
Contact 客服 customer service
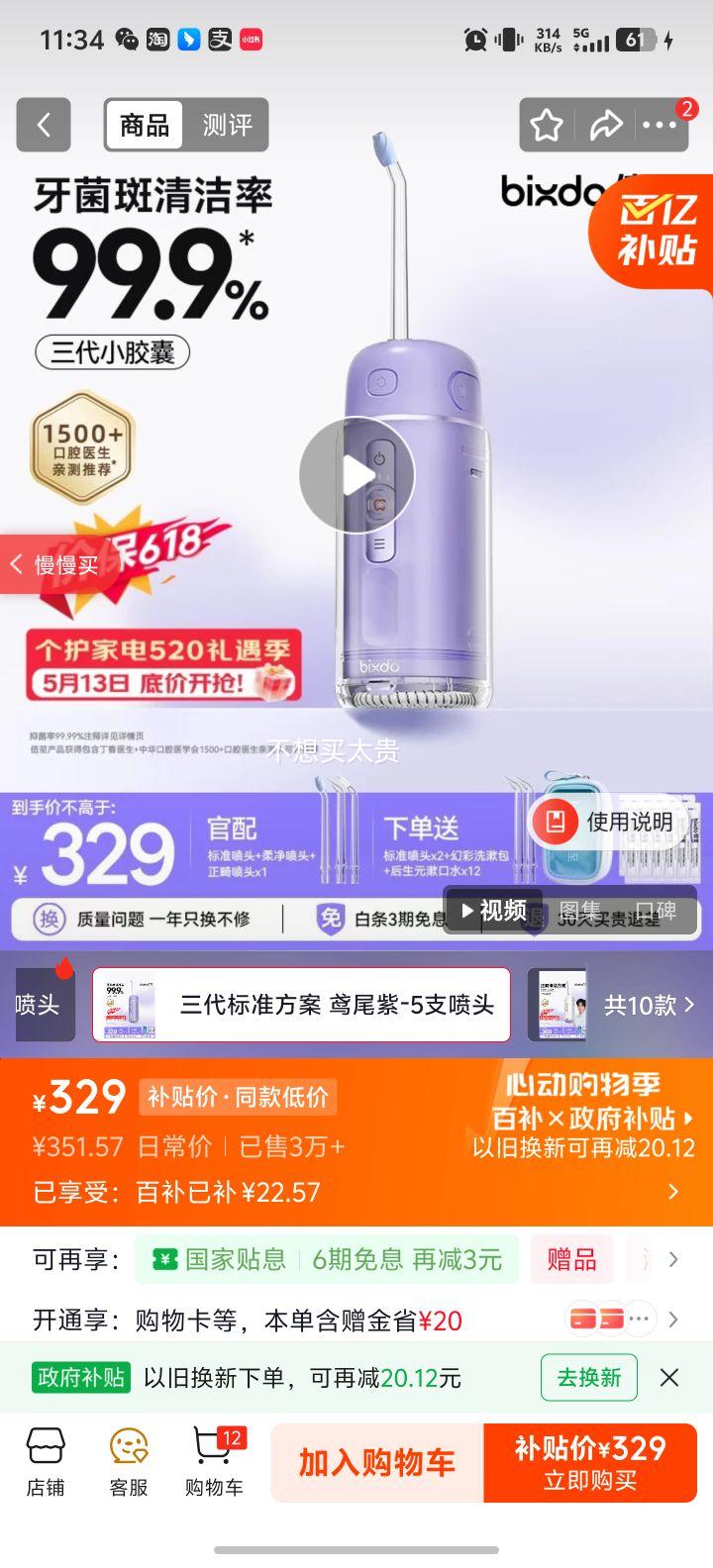coord(129,1462)
